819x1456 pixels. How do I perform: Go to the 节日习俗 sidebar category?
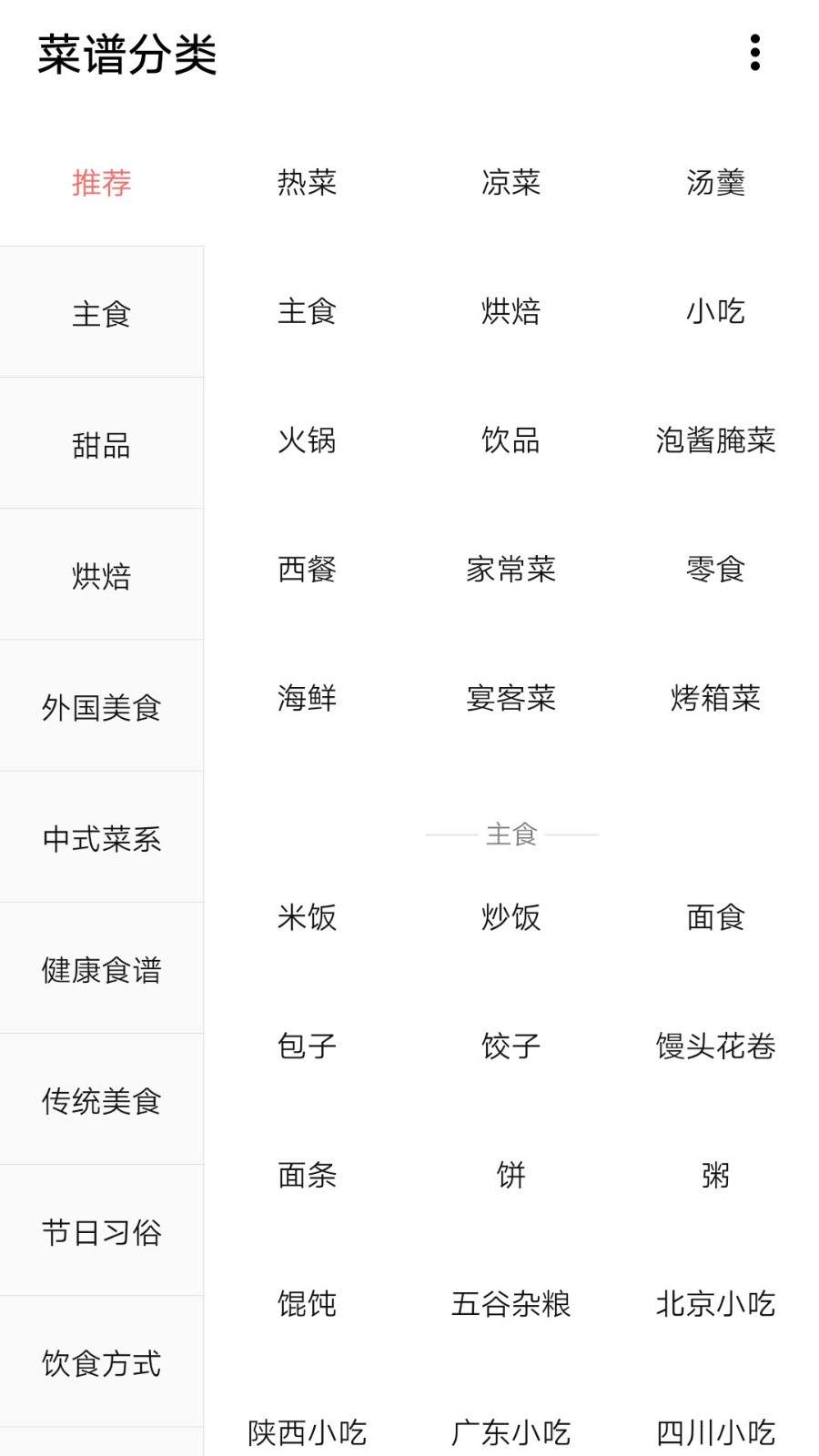(x=102, y=1231)
